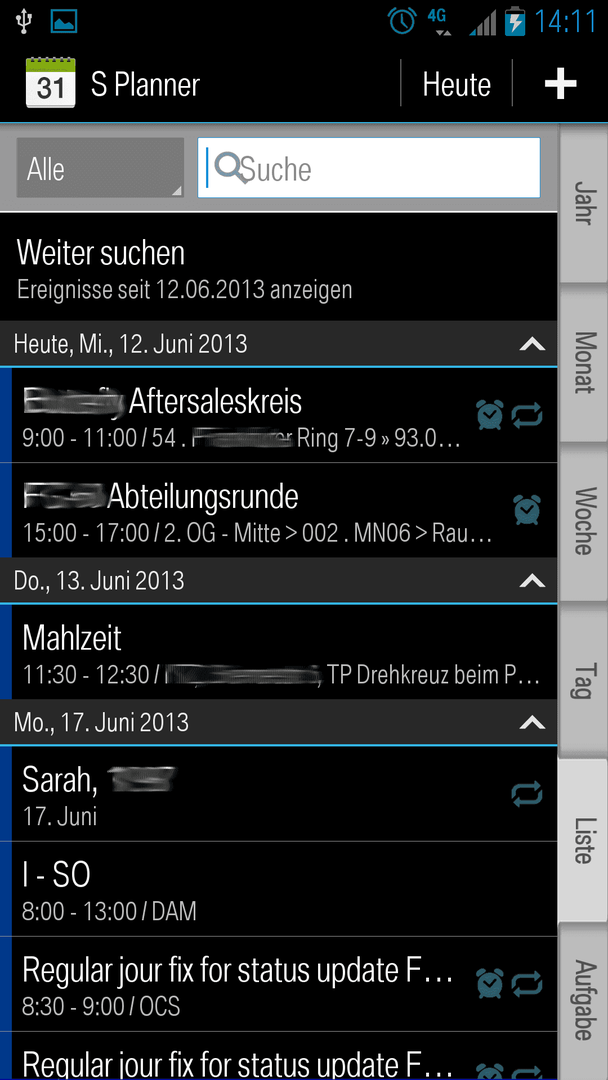
Task: Open the Sarah event on 17. Juni
Action: pos(278,794)
